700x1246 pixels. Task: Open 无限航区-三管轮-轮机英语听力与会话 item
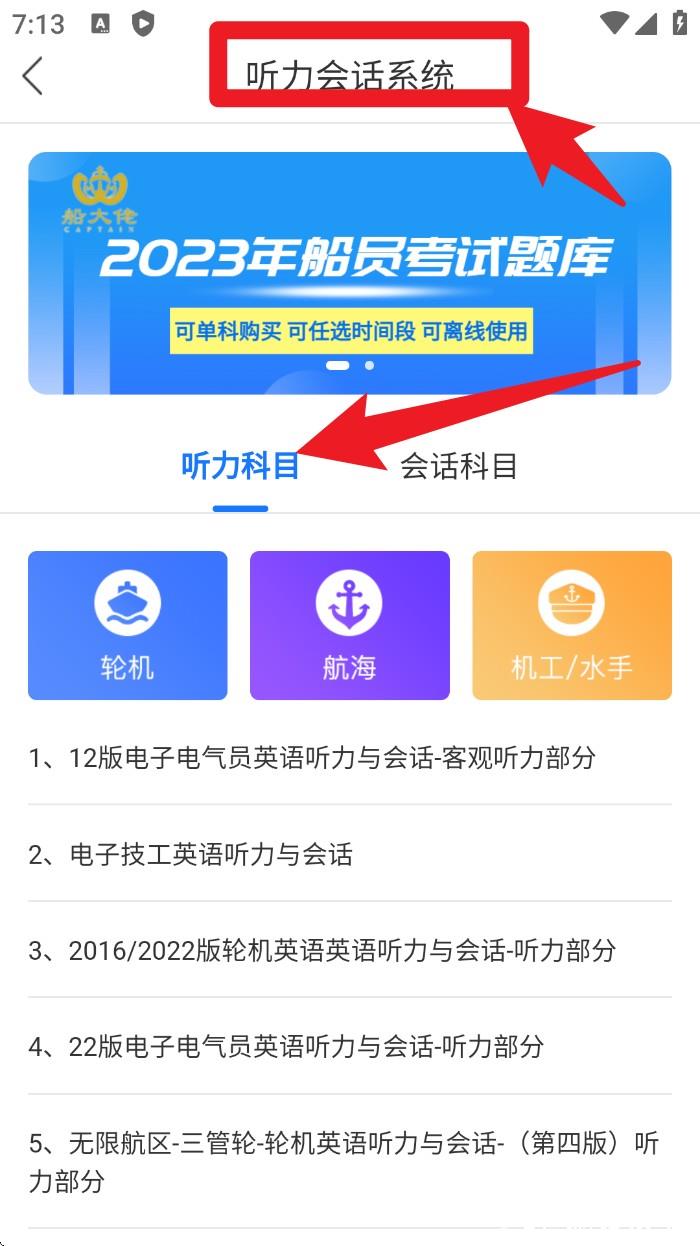pos(343,1161)
